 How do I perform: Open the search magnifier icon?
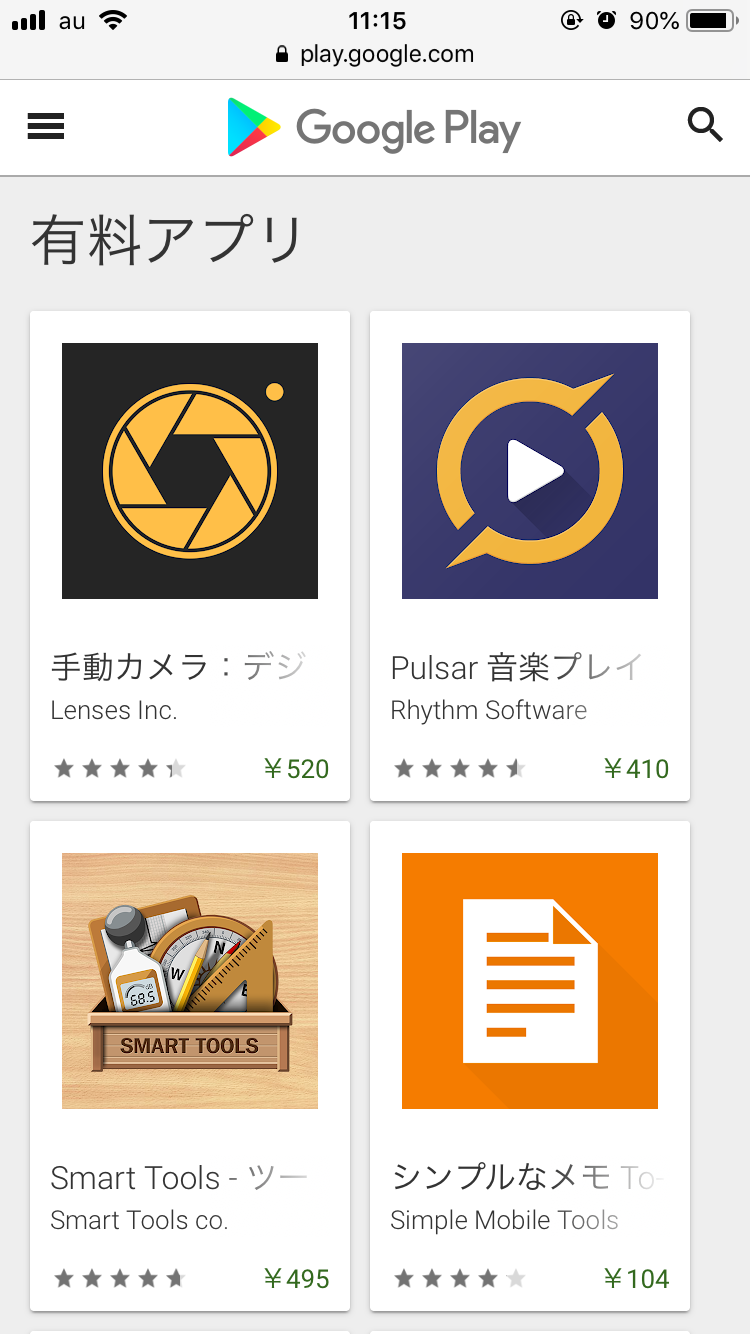pos(705,126)
